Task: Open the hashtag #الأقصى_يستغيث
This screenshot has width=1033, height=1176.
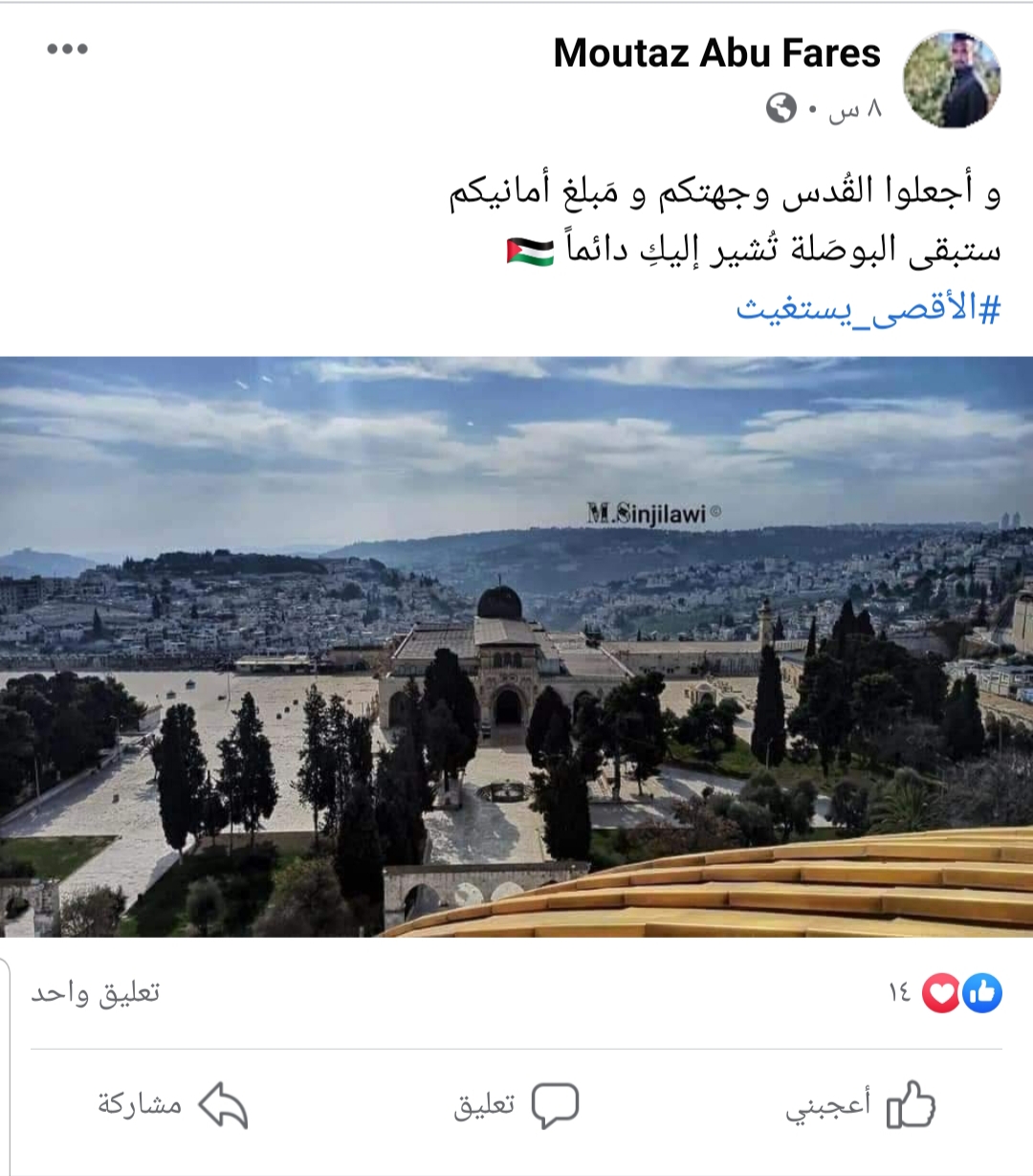Action: pos(868,309)
